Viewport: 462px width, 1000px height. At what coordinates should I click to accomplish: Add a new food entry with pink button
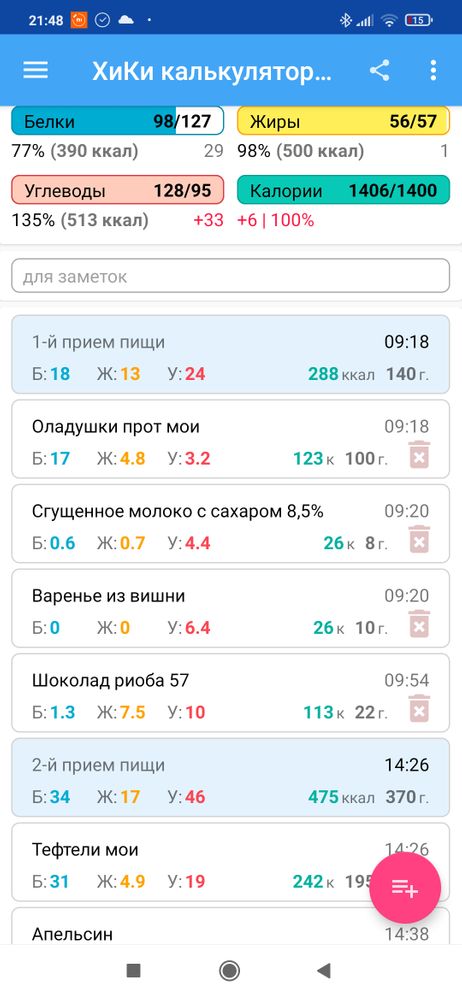click(405, 888)
